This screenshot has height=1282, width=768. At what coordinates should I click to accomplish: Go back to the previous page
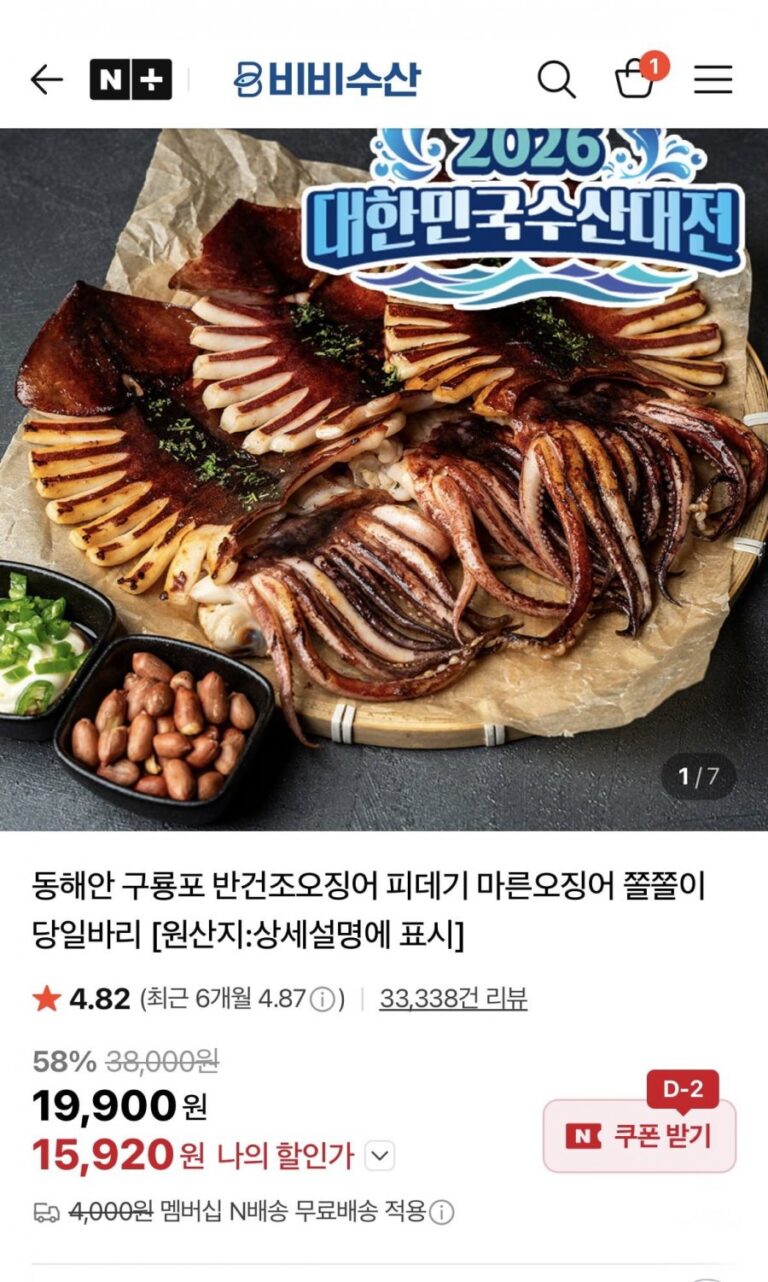(46, 80)
